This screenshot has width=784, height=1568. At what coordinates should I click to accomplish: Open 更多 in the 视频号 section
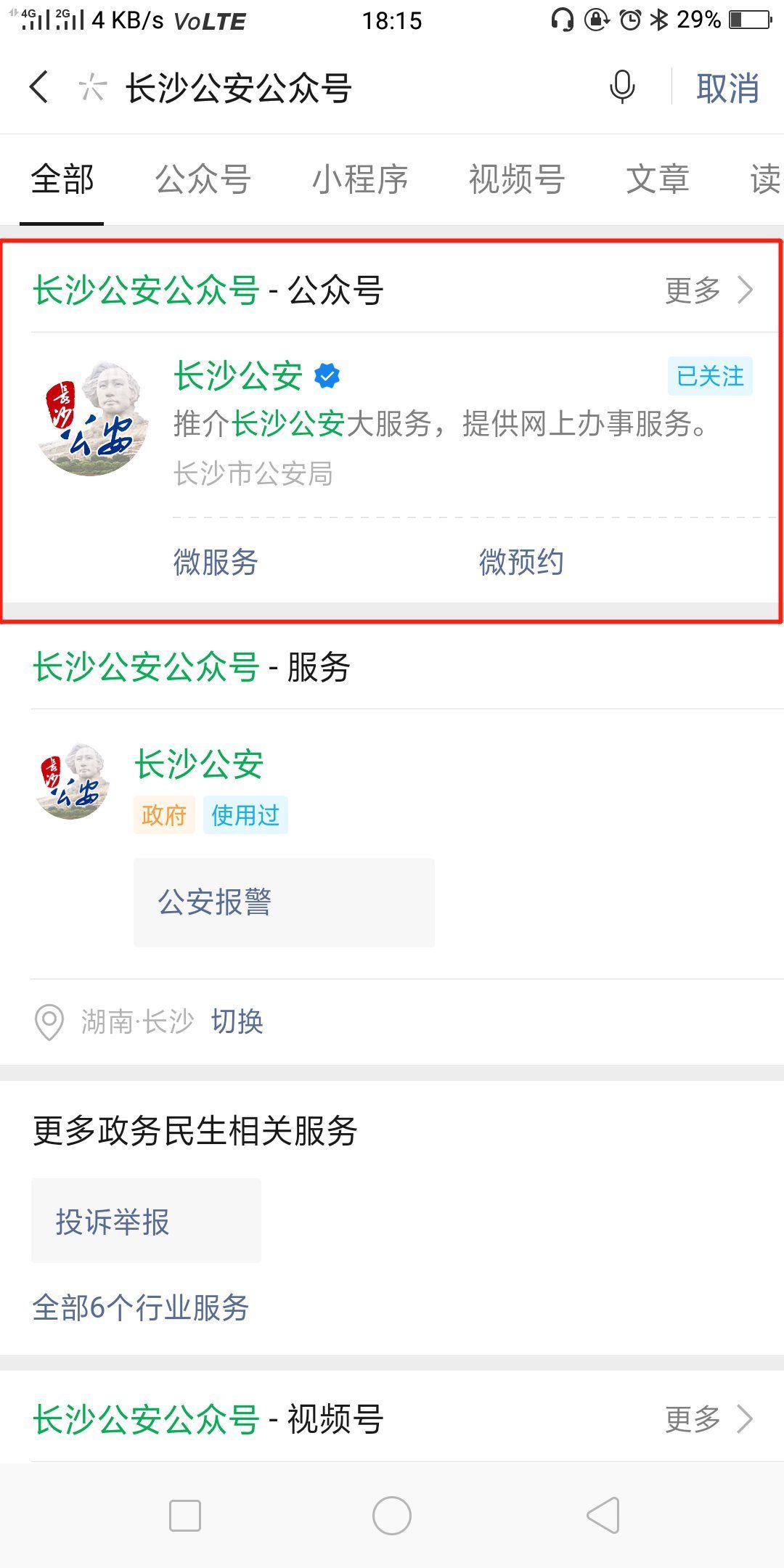pyautogui.click(x=709, y=1419)
